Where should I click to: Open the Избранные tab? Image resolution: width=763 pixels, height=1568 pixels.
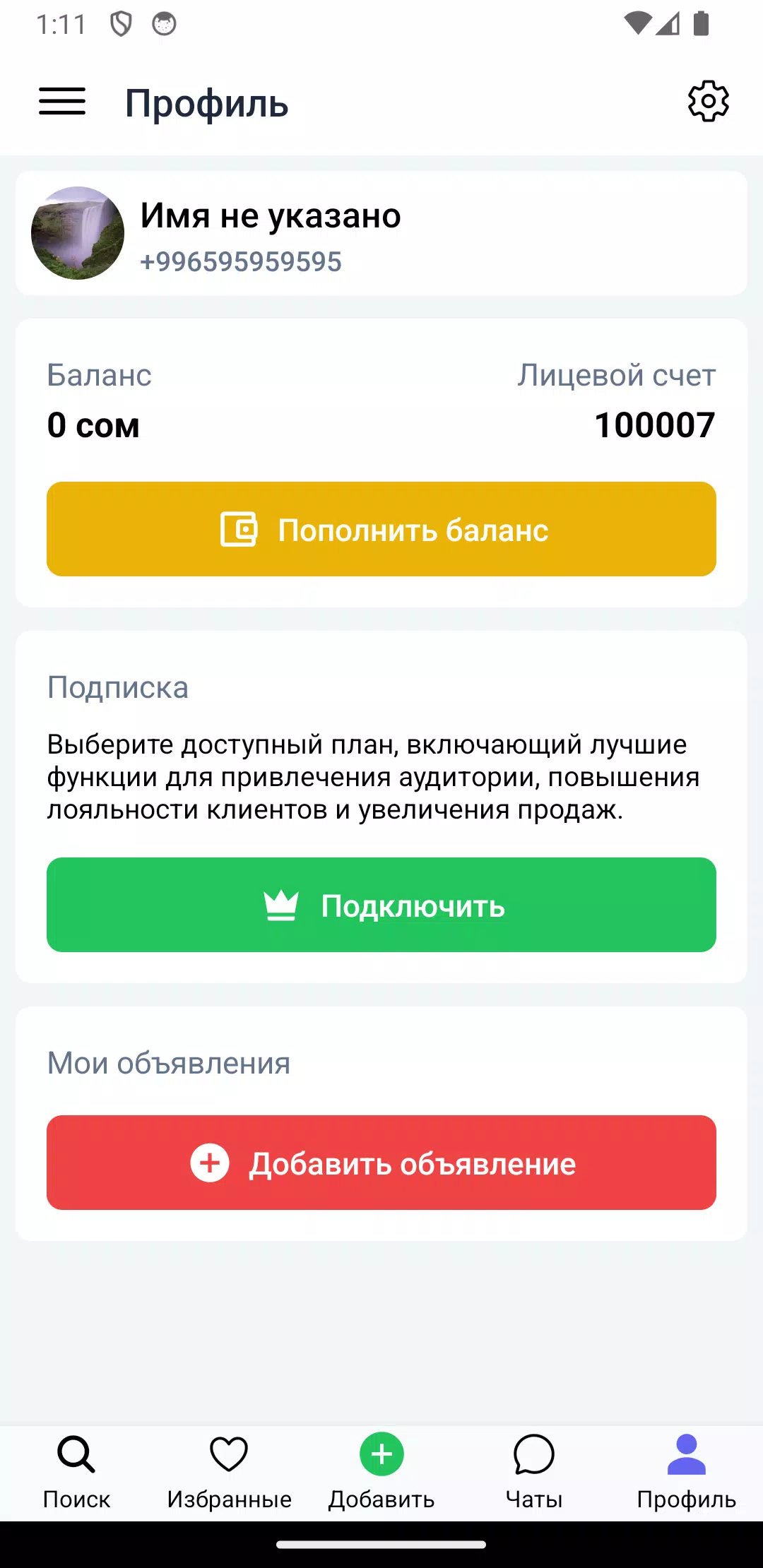pos(229,1472)
